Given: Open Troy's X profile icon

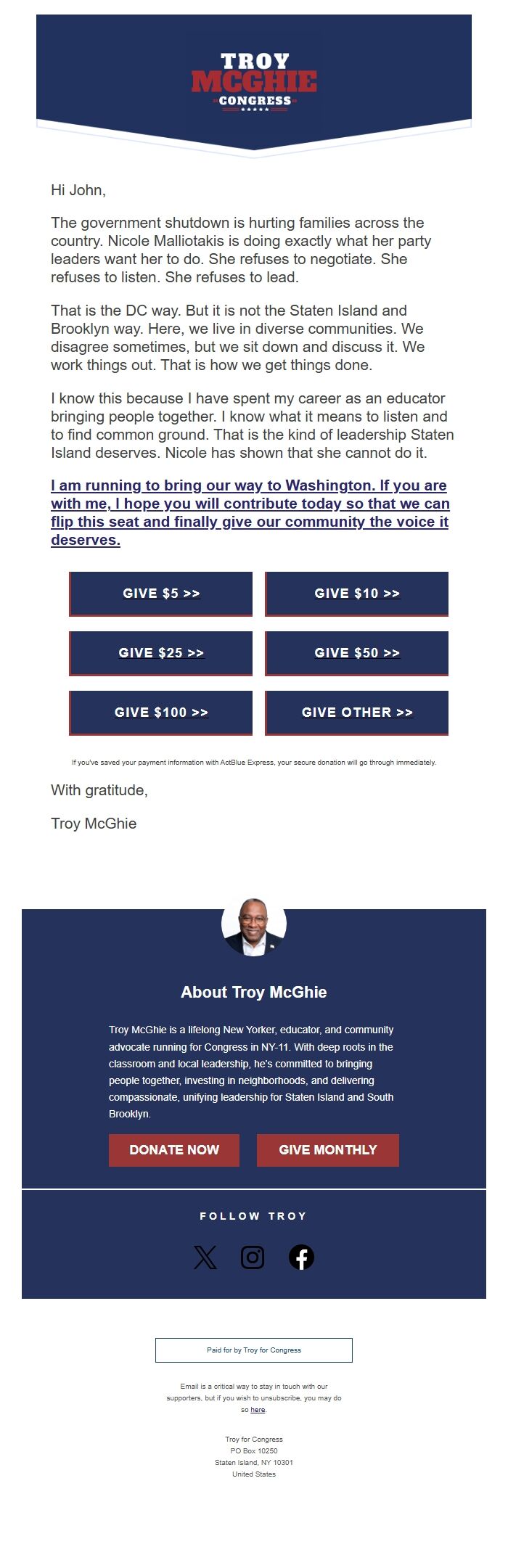Looking at the screenshot, I should coord(205,1257).
